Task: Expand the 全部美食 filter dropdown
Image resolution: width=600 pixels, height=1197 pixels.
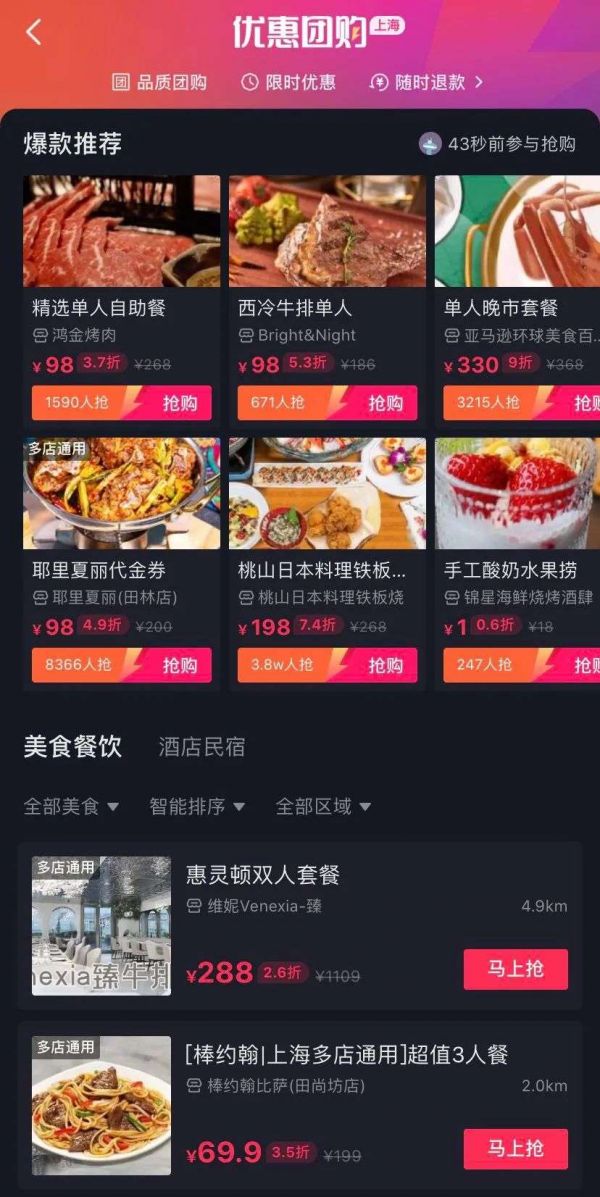Action: click(71, 806)
